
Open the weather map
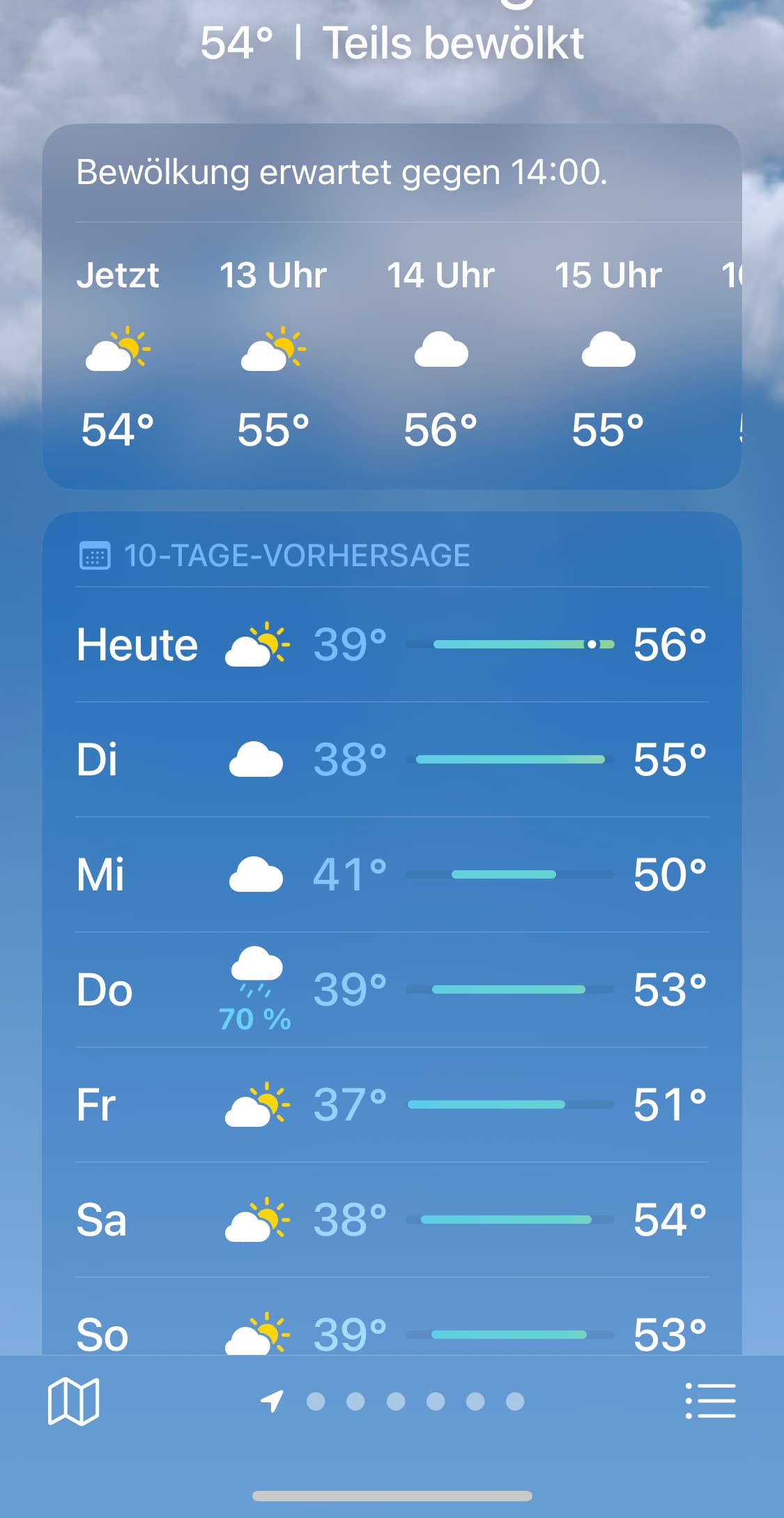coord(73,1401)
